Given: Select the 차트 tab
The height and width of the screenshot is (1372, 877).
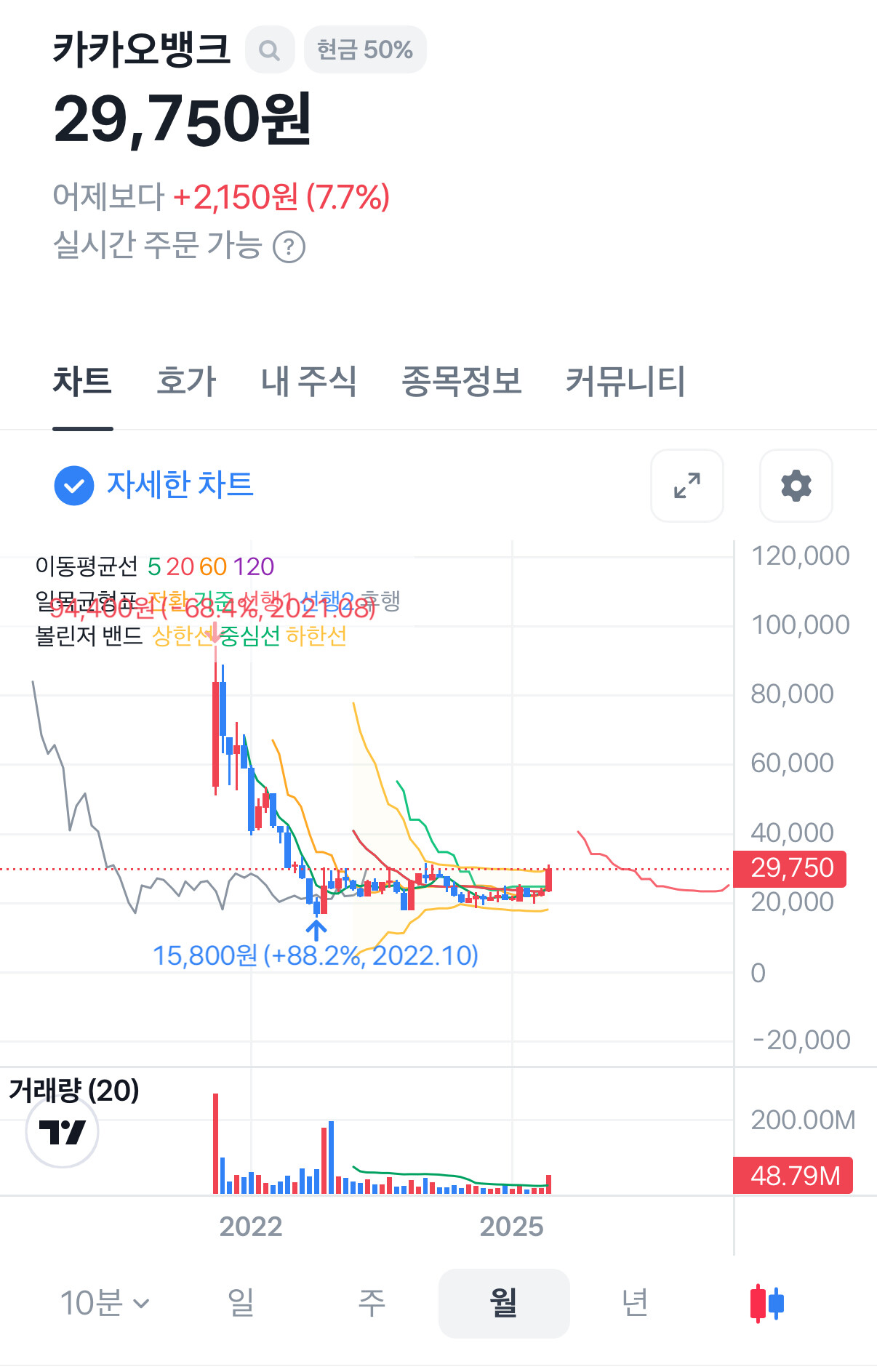Looking at the screenshot, I should coord(82,381).
